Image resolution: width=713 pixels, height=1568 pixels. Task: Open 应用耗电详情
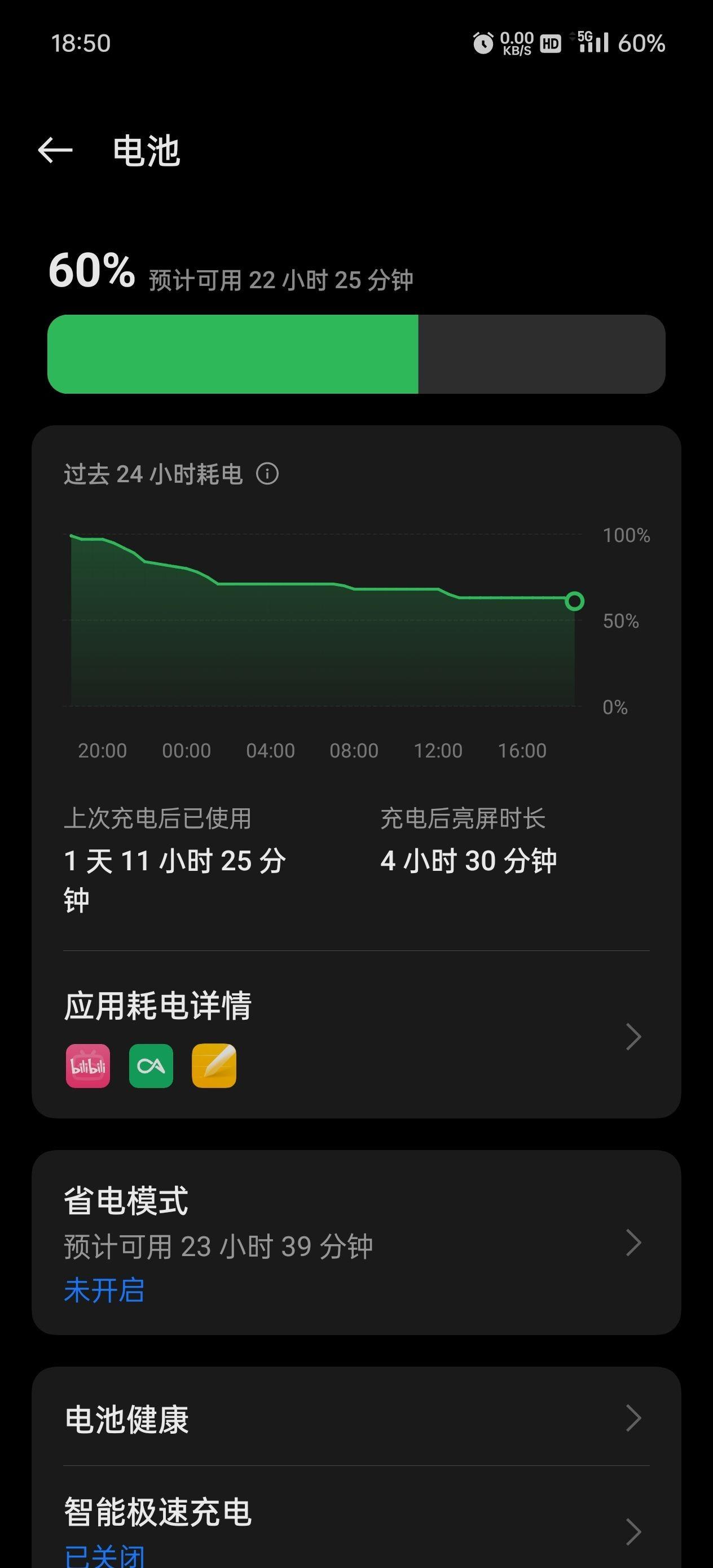click(x=356, y=1036)
